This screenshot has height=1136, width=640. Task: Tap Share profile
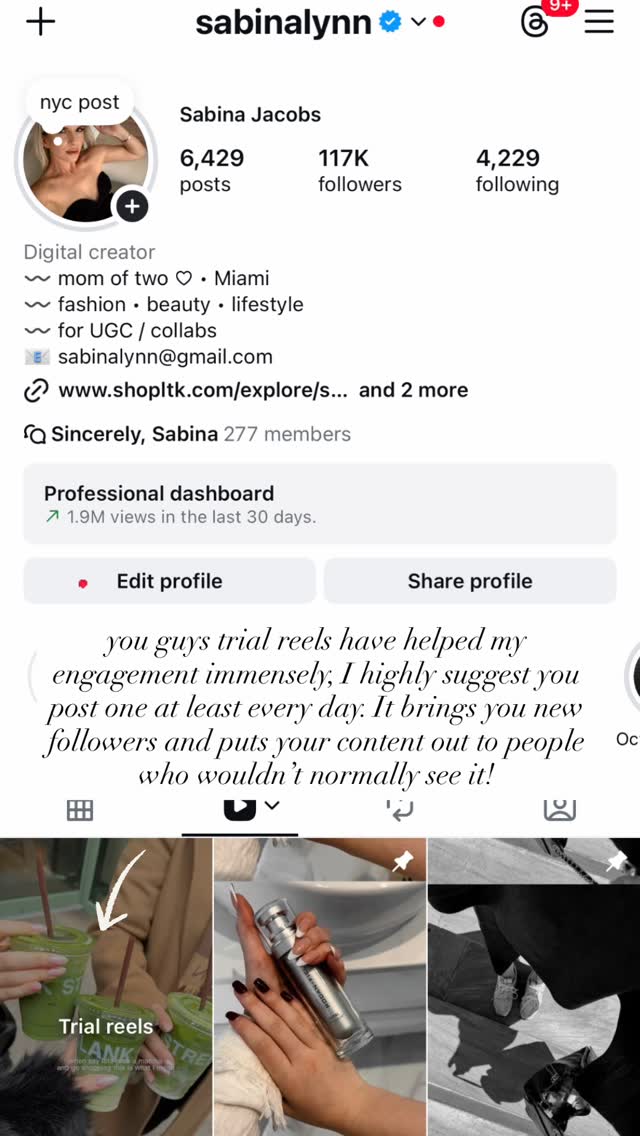click(470, 581)
